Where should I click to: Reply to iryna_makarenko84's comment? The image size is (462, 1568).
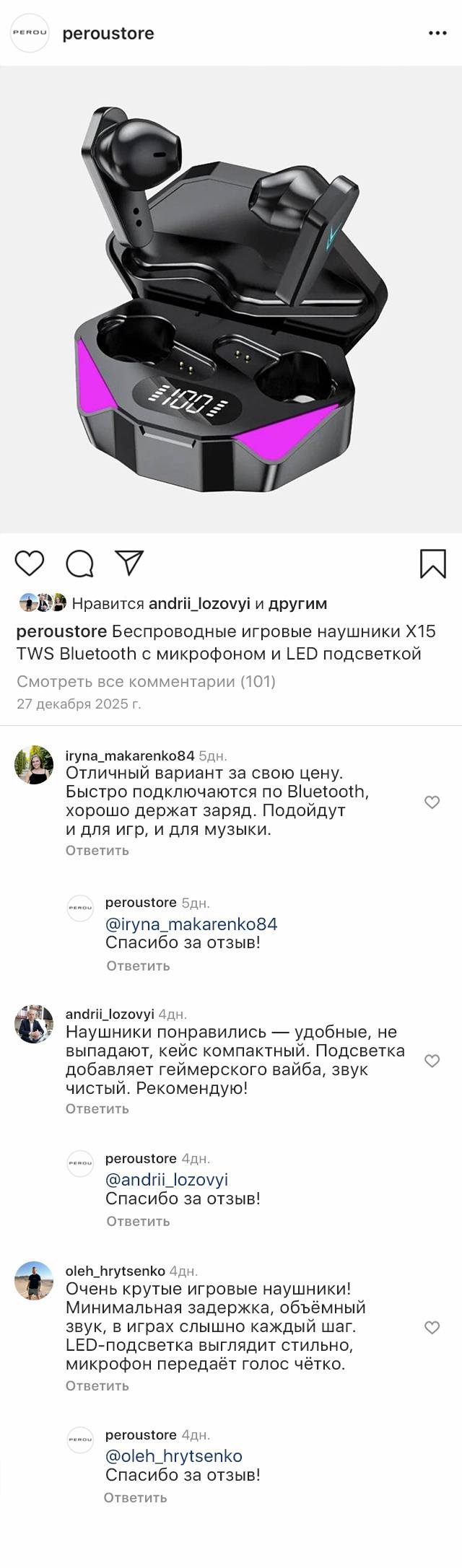pos(97,850)
